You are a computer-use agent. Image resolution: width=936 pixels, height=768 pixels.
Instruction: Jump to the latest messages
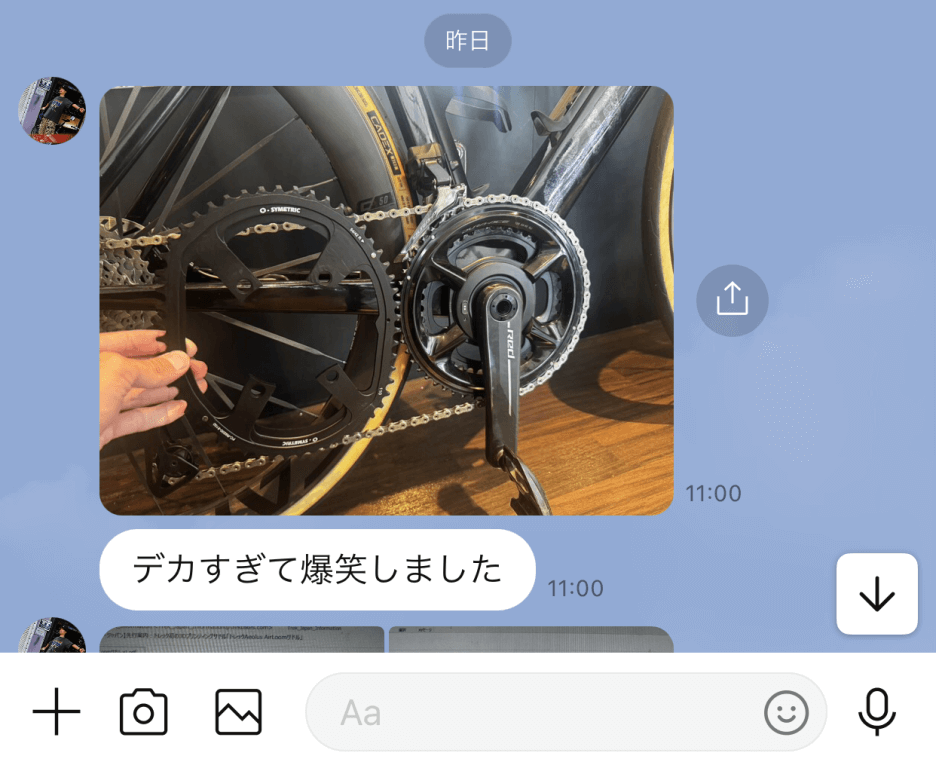pyautogui.click(x=876, y=594)
